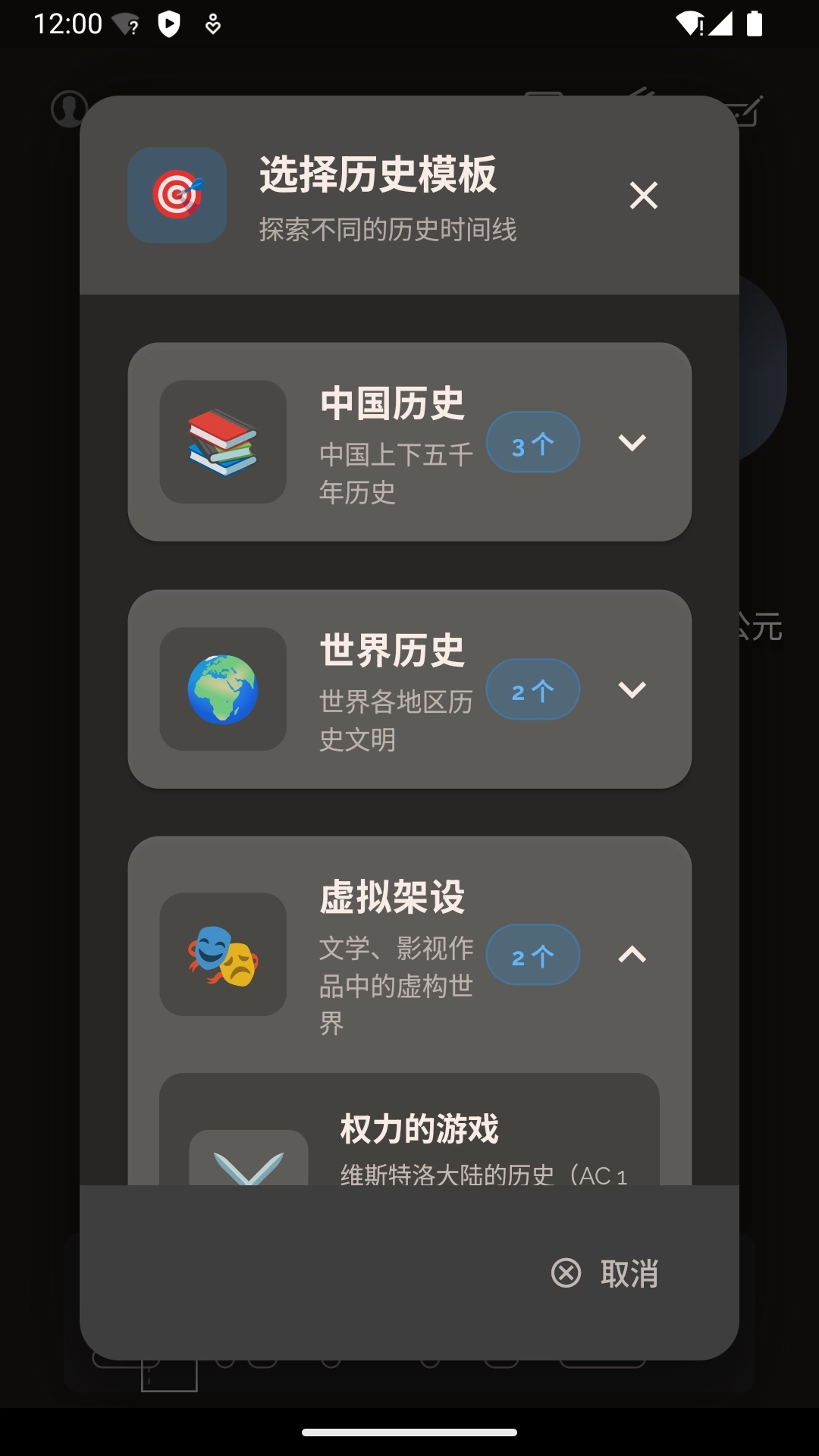The image size is (819, 1456).
Task: Click the target dart template icon
Action: (176, 196)
